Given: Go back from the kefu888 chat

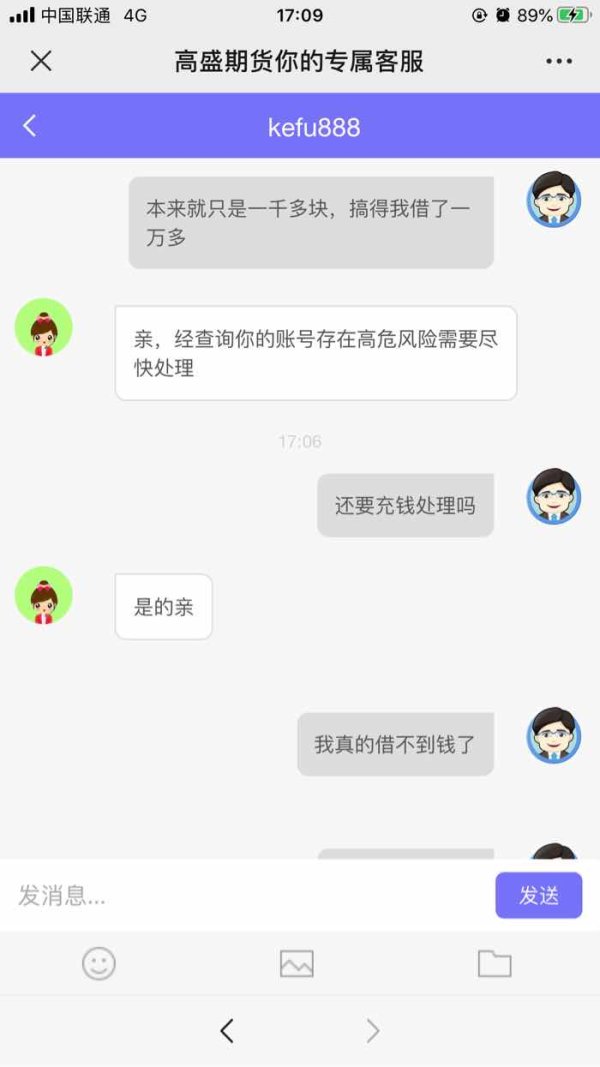Looking at the screenshot, I should 30,126.
